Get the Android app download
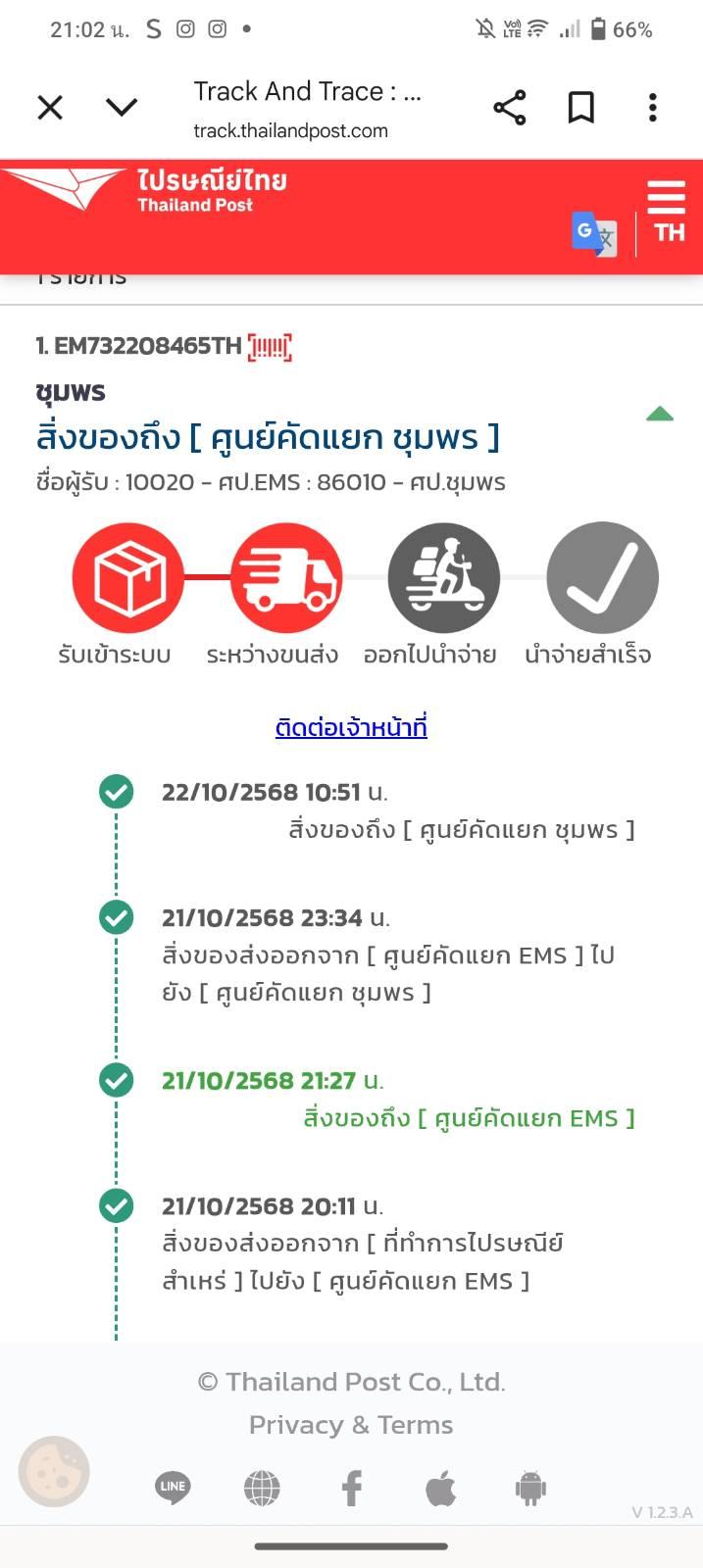This screenshot has width=703, height=1568. tap(530, 1488)
